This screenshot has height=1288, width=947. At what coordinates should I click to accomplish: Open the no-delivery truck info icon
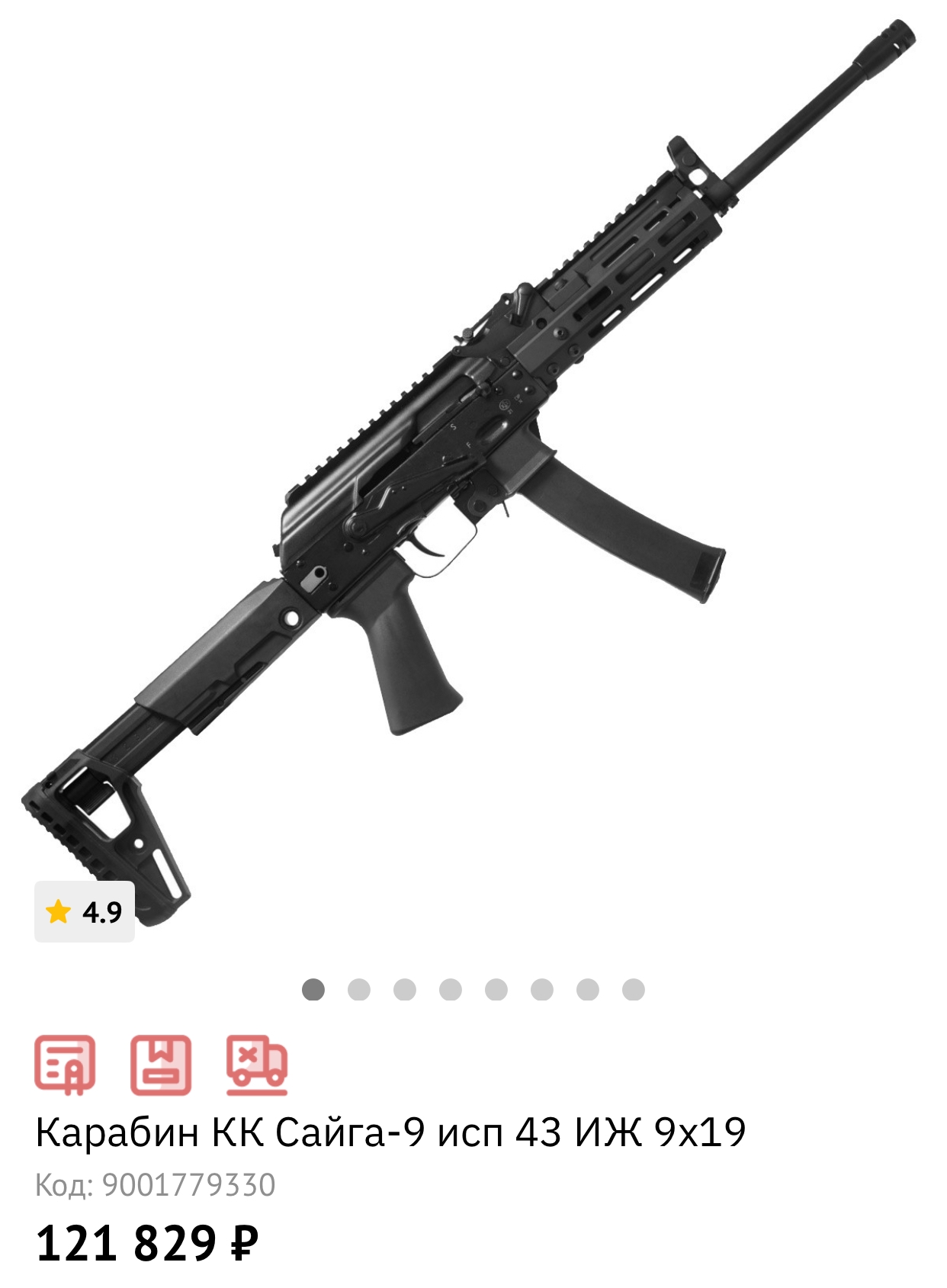[257, 1065]
